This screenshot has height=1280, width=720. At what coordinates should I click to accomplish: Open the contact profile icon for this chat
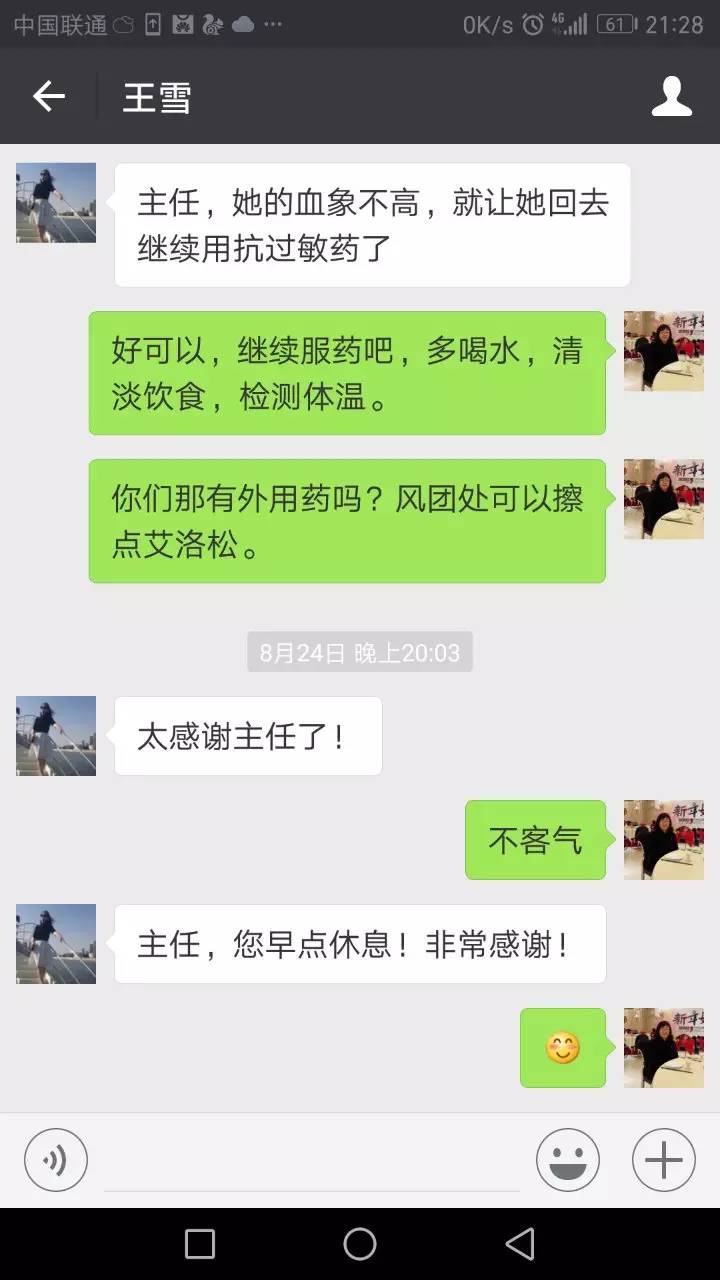(x=671, y=96)
